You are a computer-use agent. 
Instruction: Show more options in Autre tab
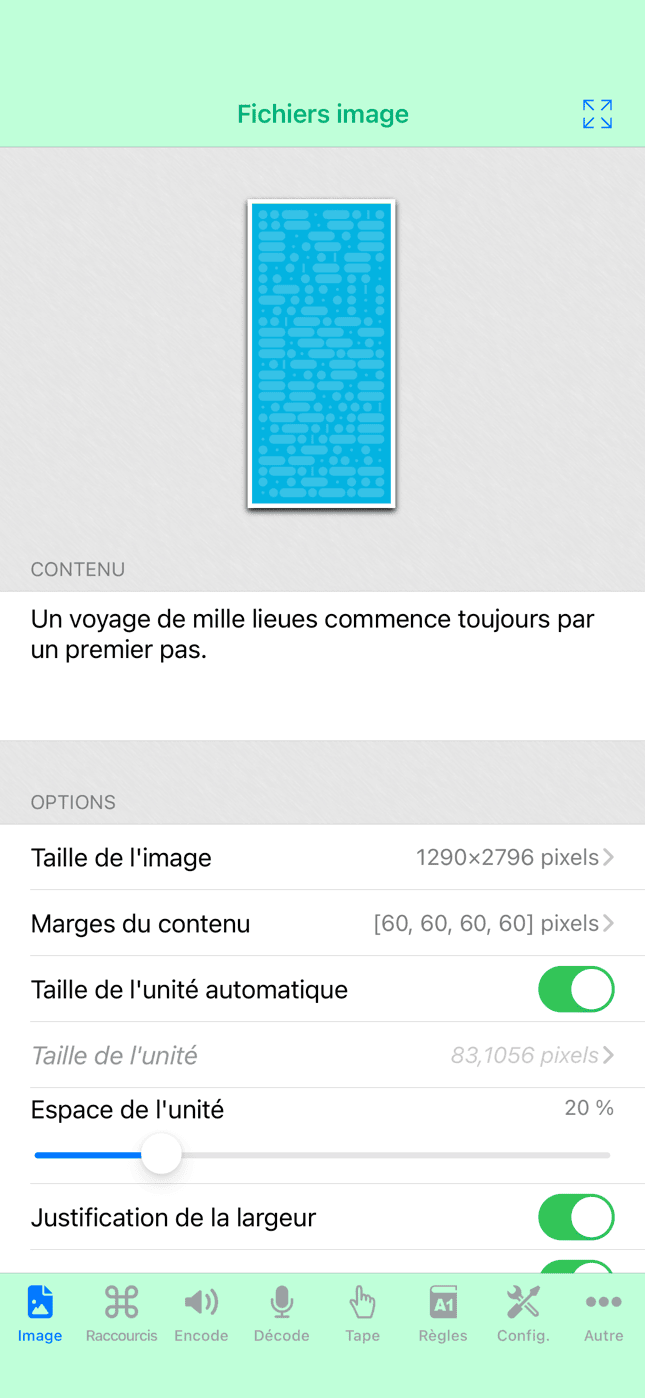point(604,1314)
